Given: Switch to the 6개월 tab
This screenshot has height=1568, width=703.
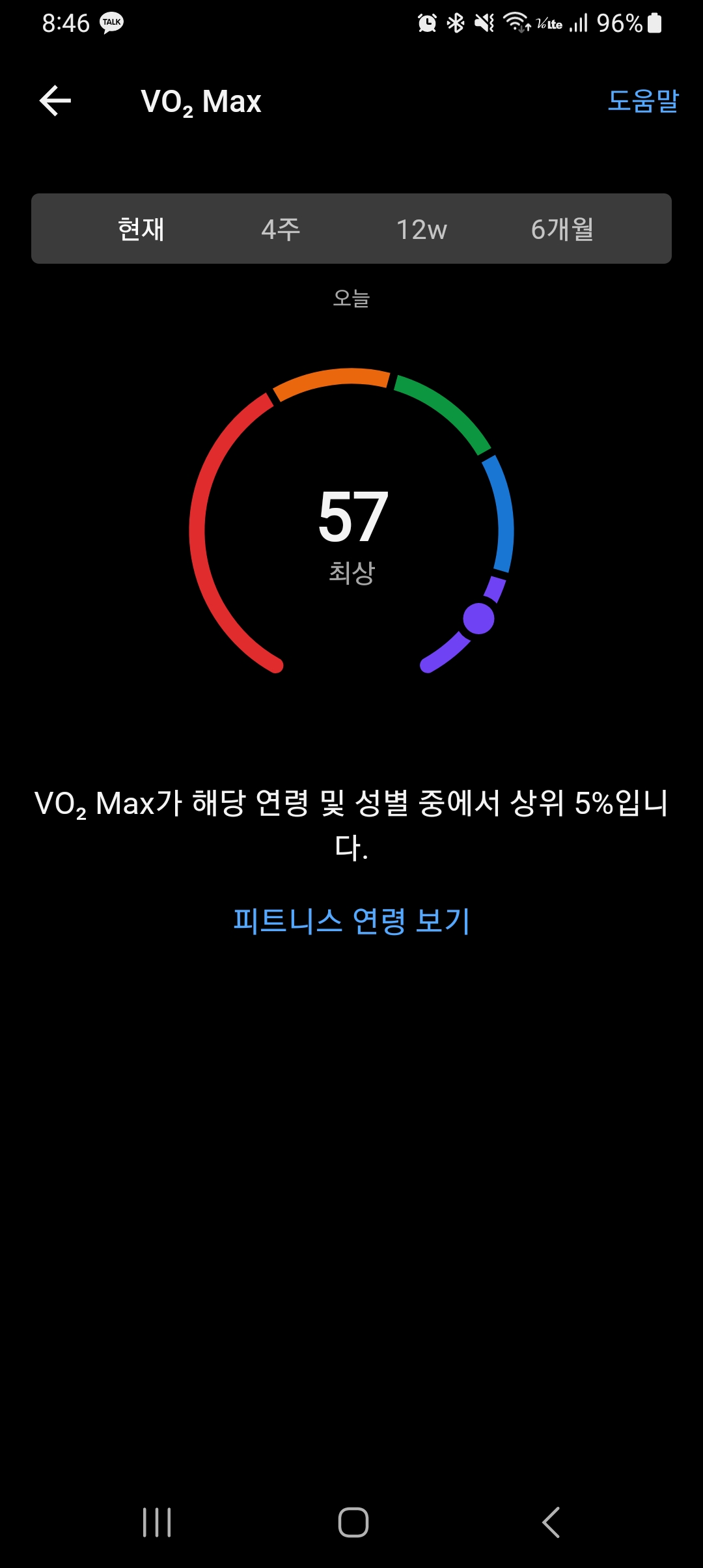Looking at the screenshot, I should [562, 229].
